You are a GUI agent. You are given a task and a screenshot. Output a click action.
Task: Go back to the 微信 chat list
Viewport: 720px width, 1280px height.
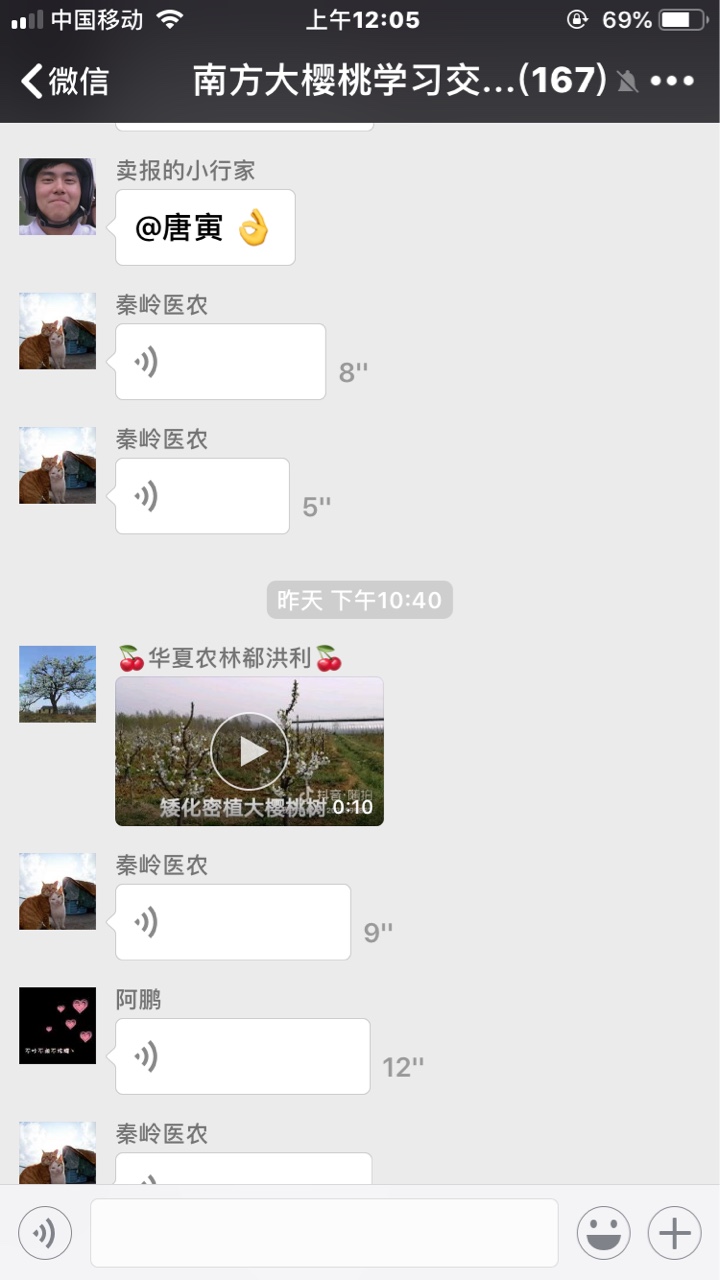point(64,81)
